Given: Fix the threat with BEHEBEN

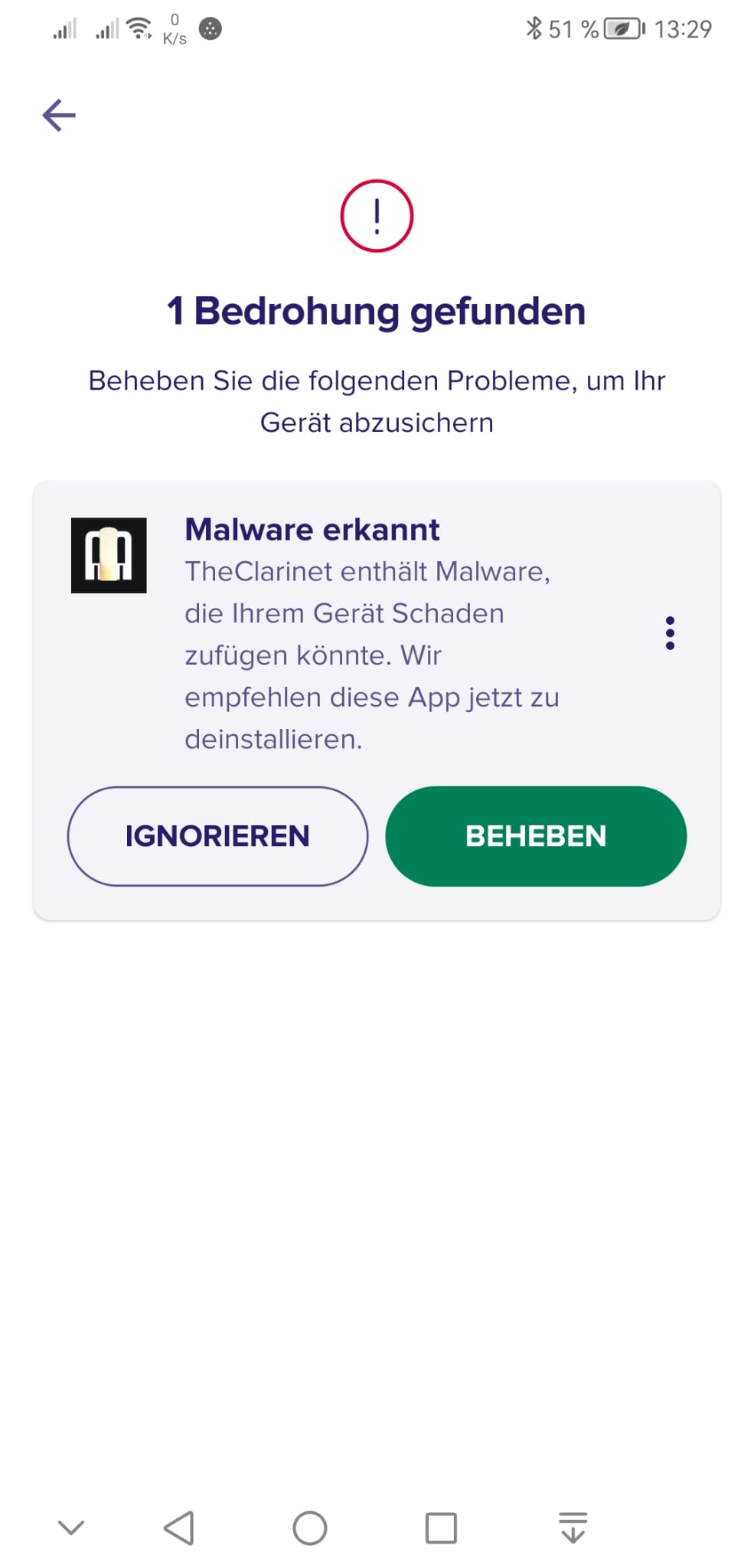Looking at the screenshot, I should (x=536, y=836).
